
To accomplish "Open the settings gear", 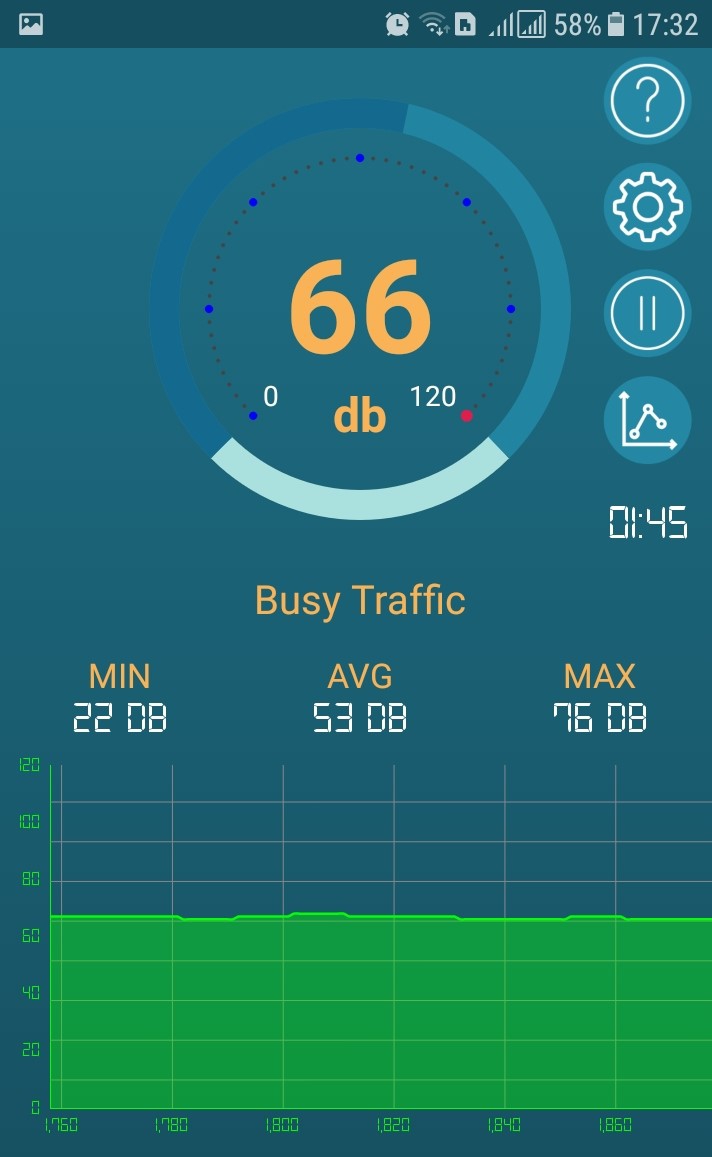I will point(647,207).
